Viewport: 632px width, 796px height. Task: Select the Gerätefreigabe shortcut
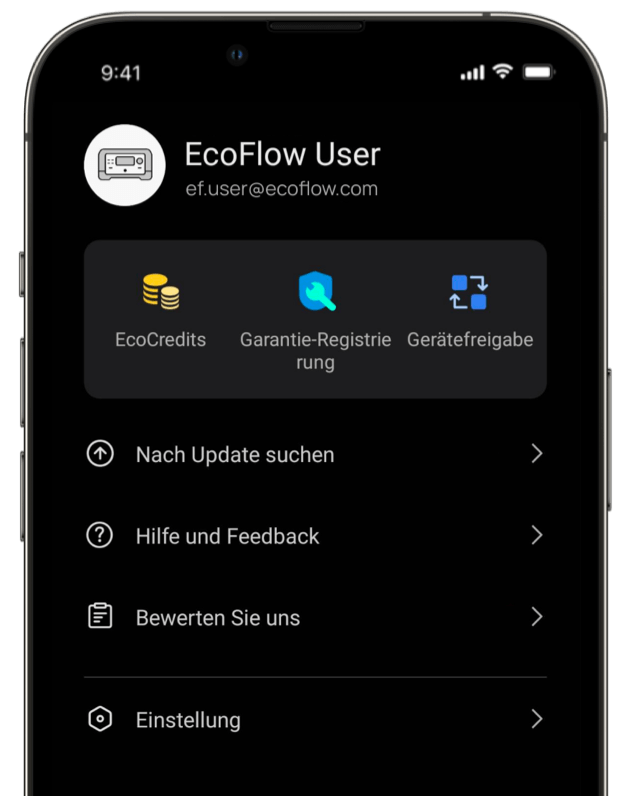point(469,312)
